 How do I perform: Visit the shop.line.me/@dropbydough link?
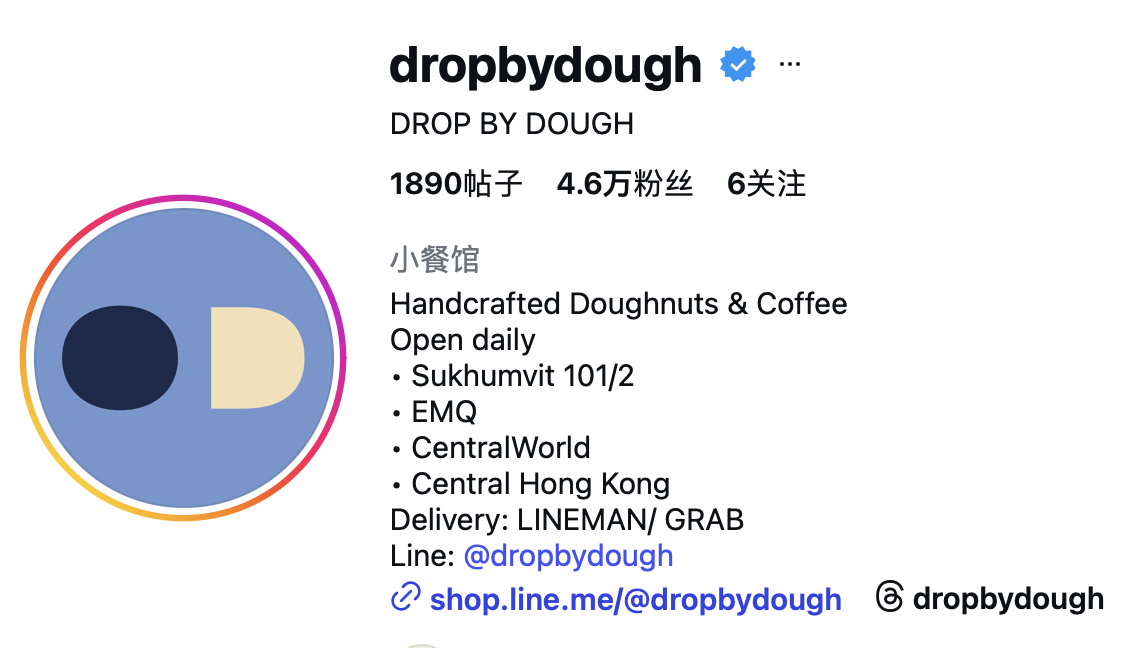tap(635, 599)
